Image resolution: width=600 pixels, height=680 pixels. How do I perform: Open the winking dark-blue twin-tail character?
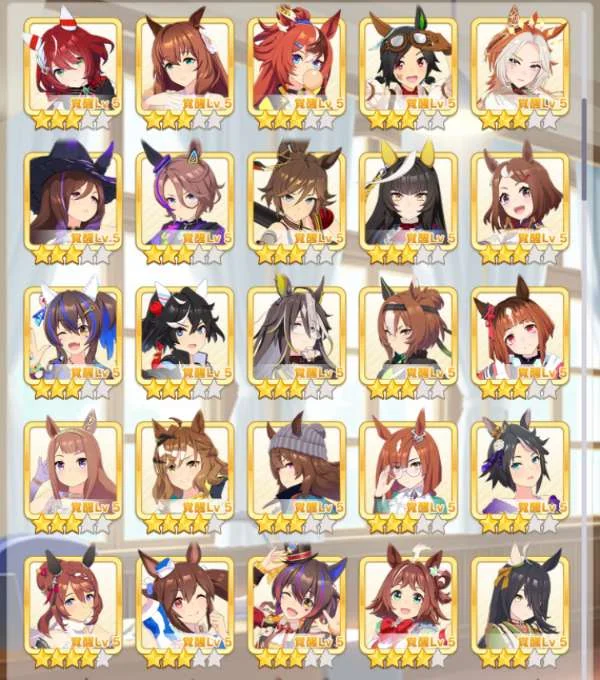pyautogui.click(x=72, y=335)
